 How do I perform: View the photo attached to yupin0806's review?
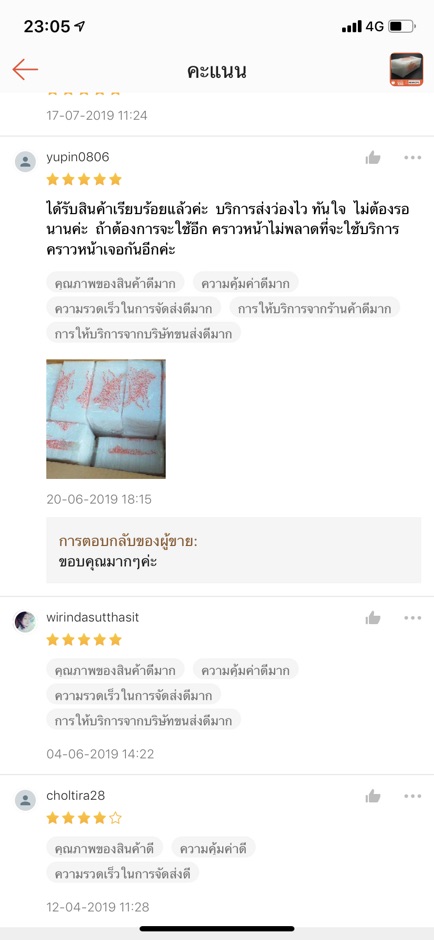tap(106, 419)
